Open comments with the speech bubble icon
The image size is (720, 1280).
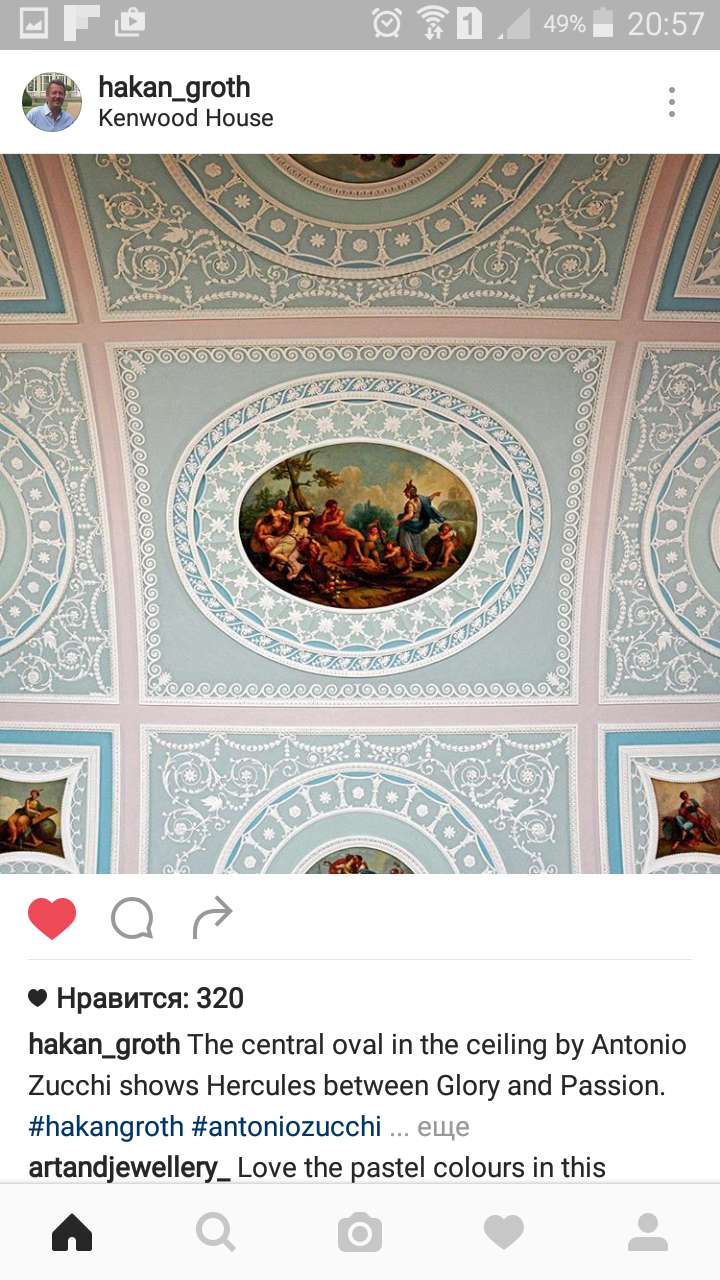coord(132,918)
